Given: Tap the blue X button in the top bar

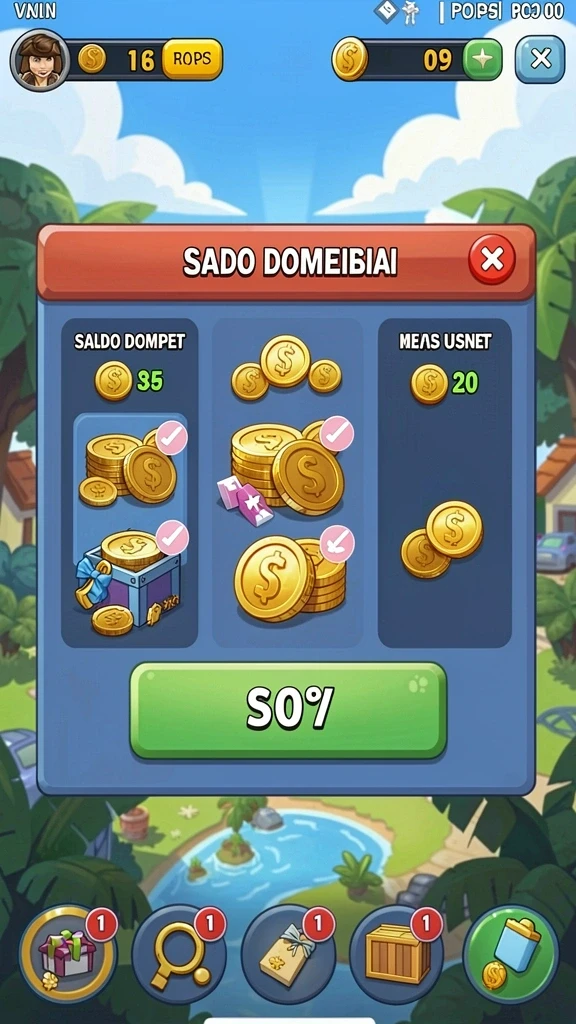Looking at the screenshot, I should pyautogui.click(x=540, y=59).
